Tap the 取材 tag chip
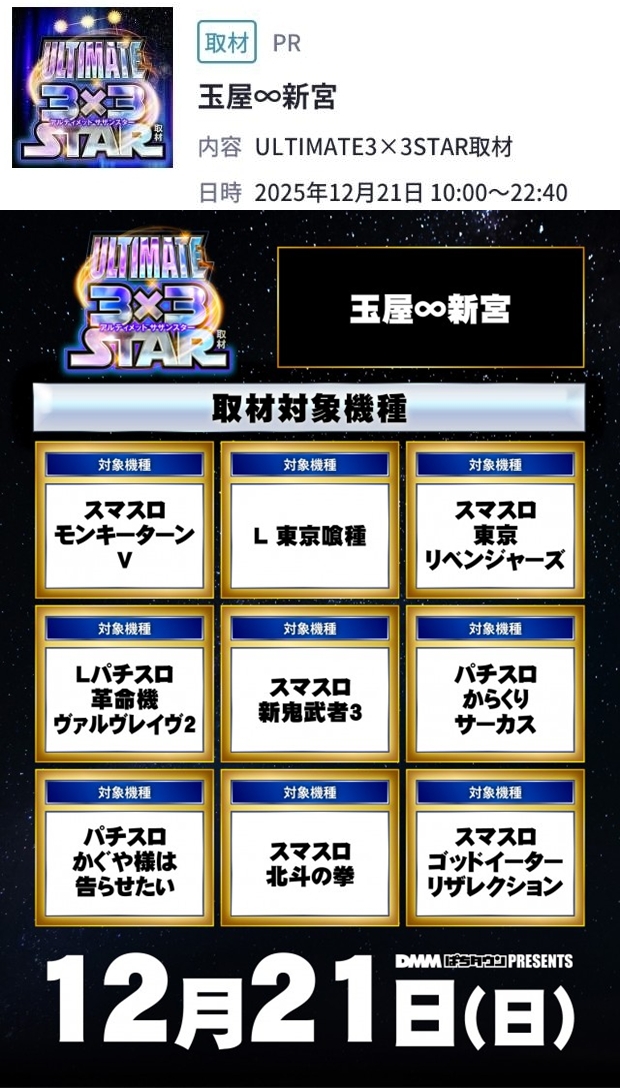620x1088 pixels. 227,43
